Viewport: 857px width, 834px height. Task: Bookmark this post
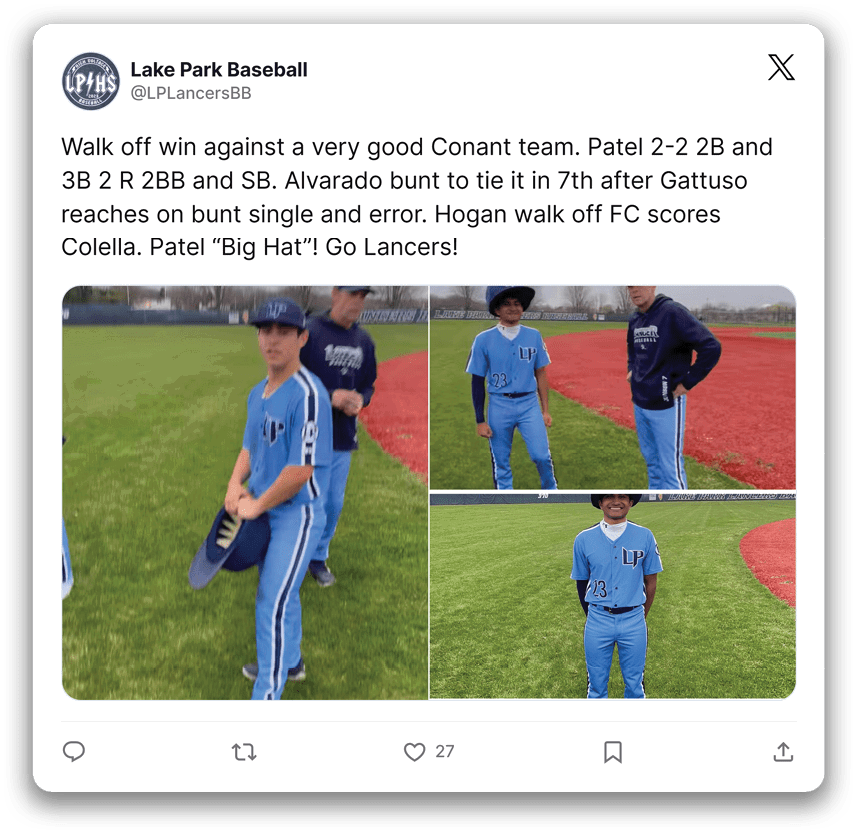613,752
